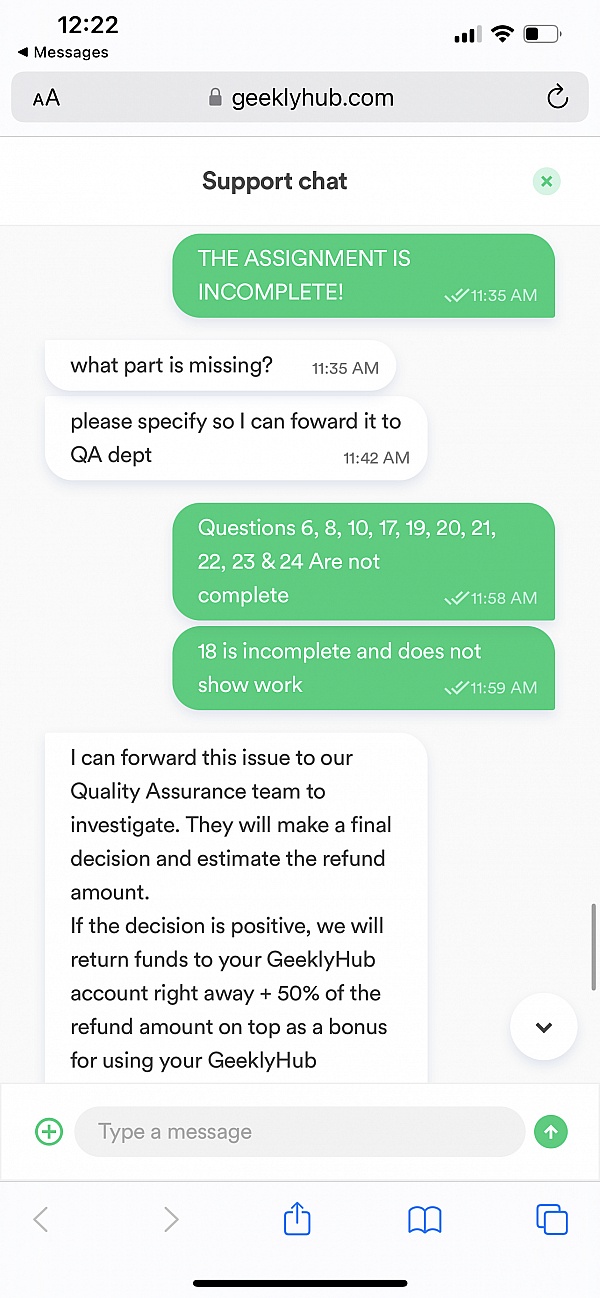Tap the geeklyhub.com address bar

[x=300, y=97]
